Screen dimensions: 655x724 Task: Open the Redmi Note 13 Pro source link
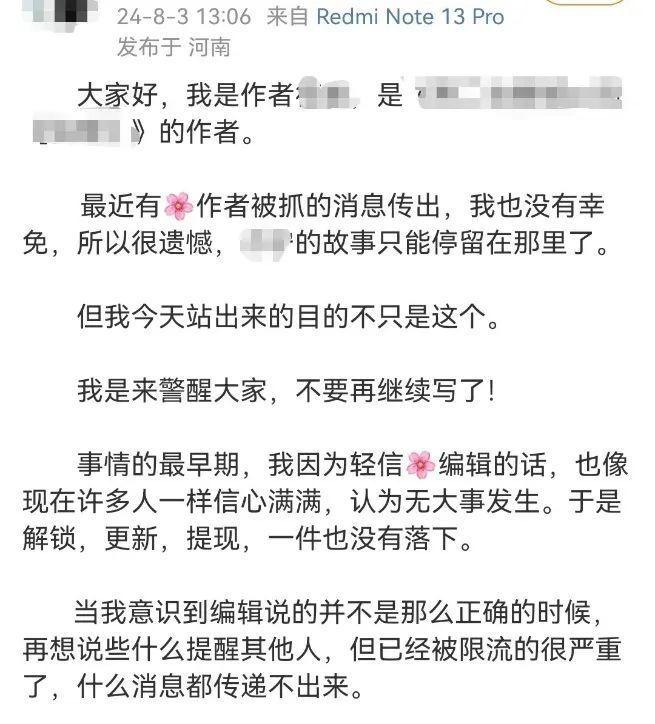[x=410, y=17]
